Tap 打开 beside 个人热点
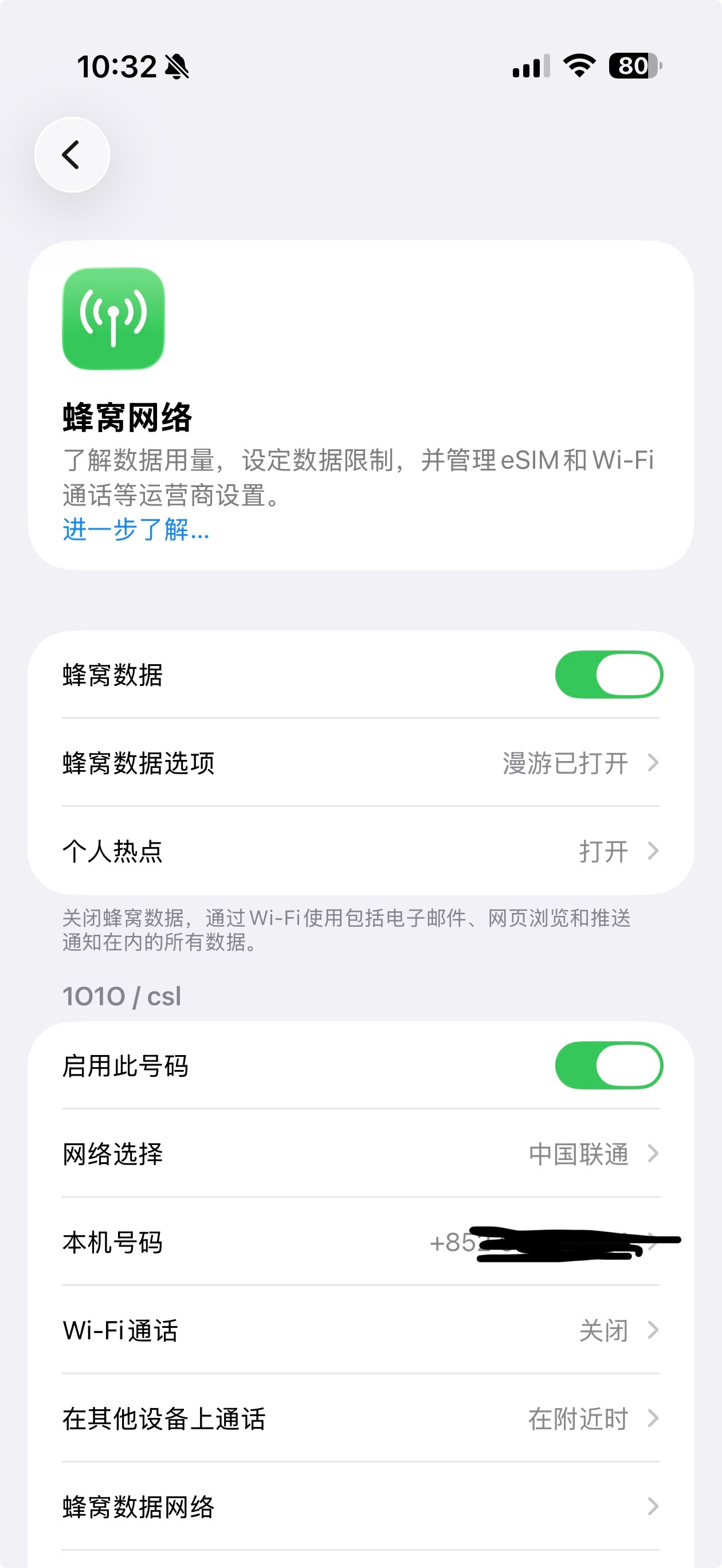This screenshot has width=722, height=1568. tap(603, 852)
